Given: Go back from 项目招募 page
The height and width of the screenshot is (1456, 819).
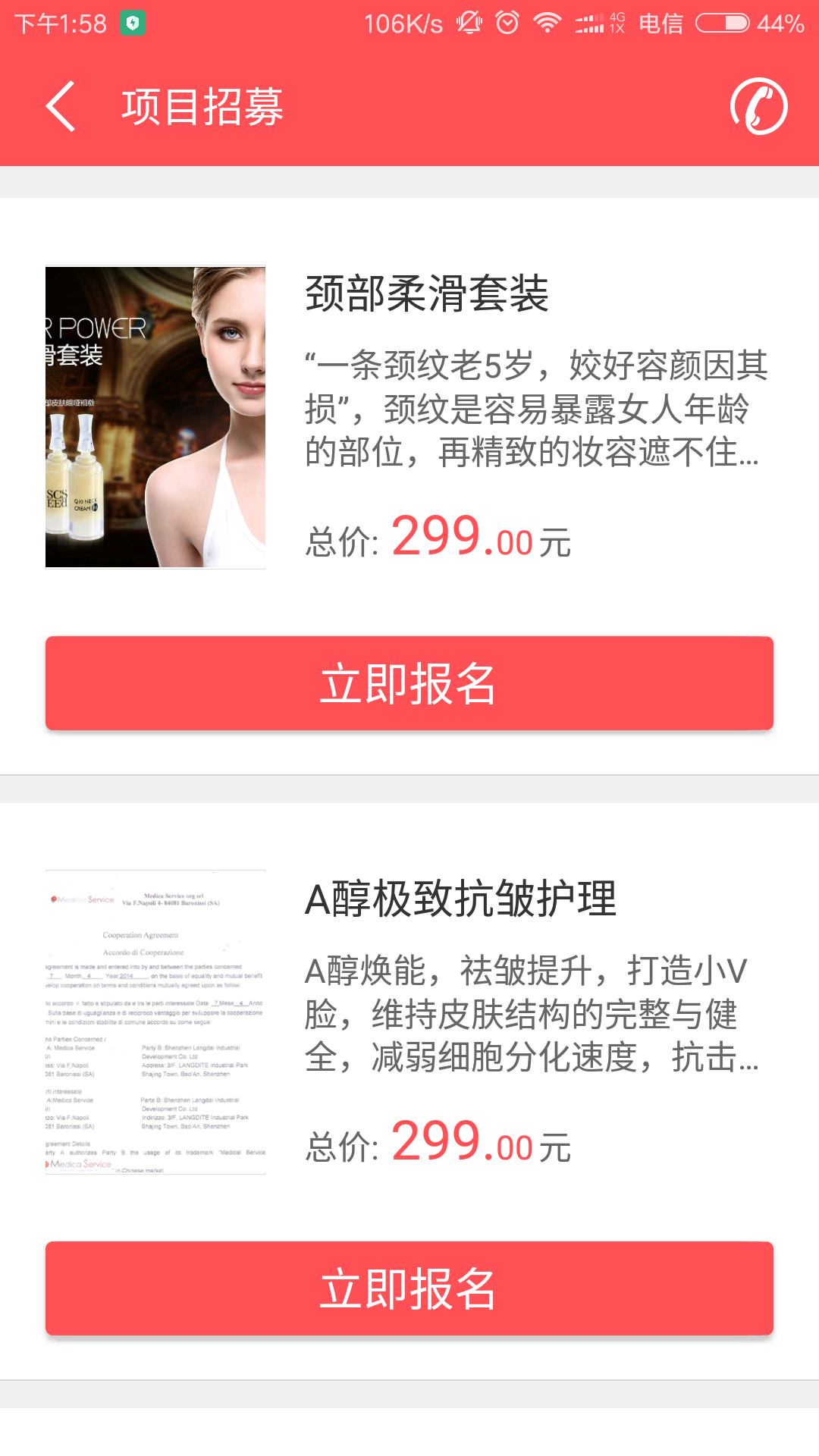Looking at the screenshot, I should point(61,106).
